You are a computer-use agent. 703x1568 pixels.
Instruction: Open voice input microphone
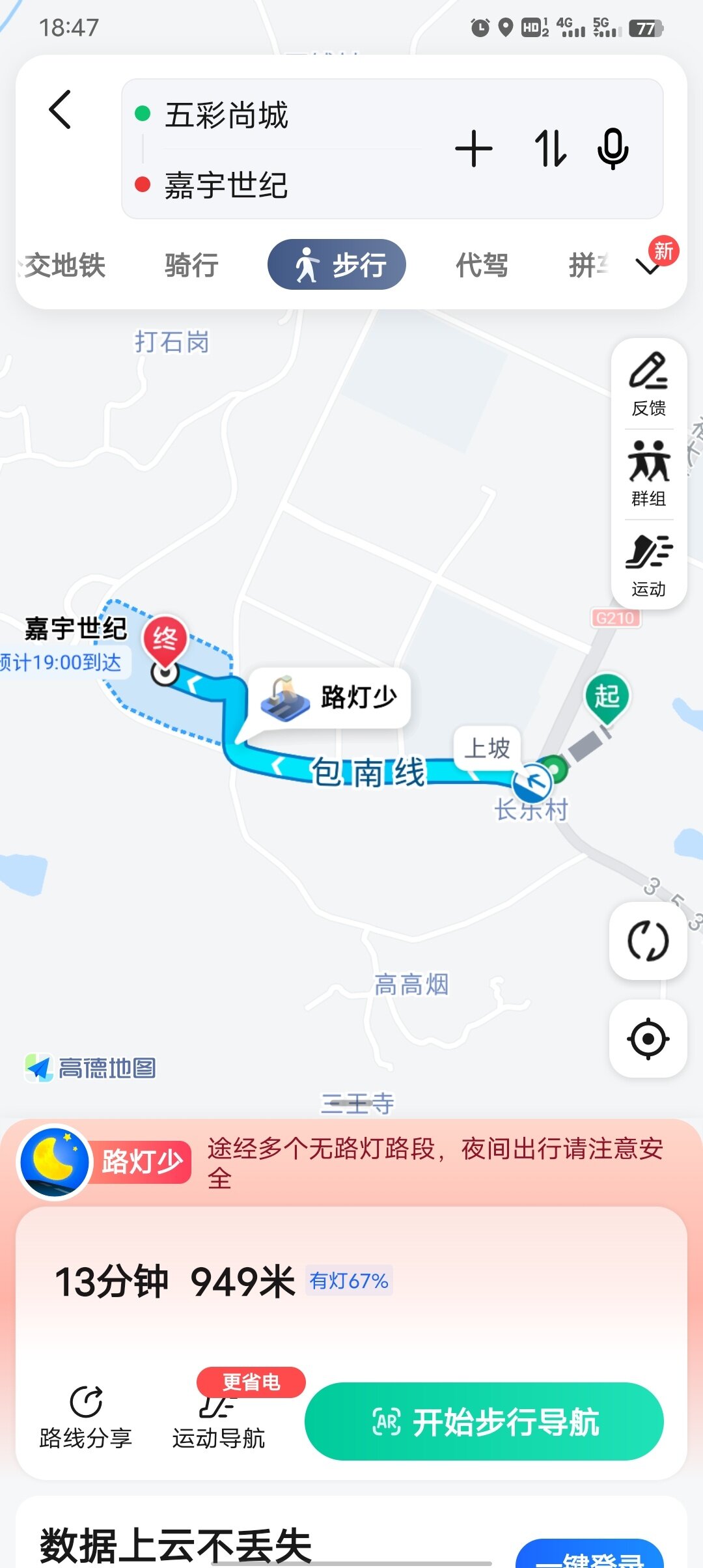pyautogui.click(x=613, y=149)
